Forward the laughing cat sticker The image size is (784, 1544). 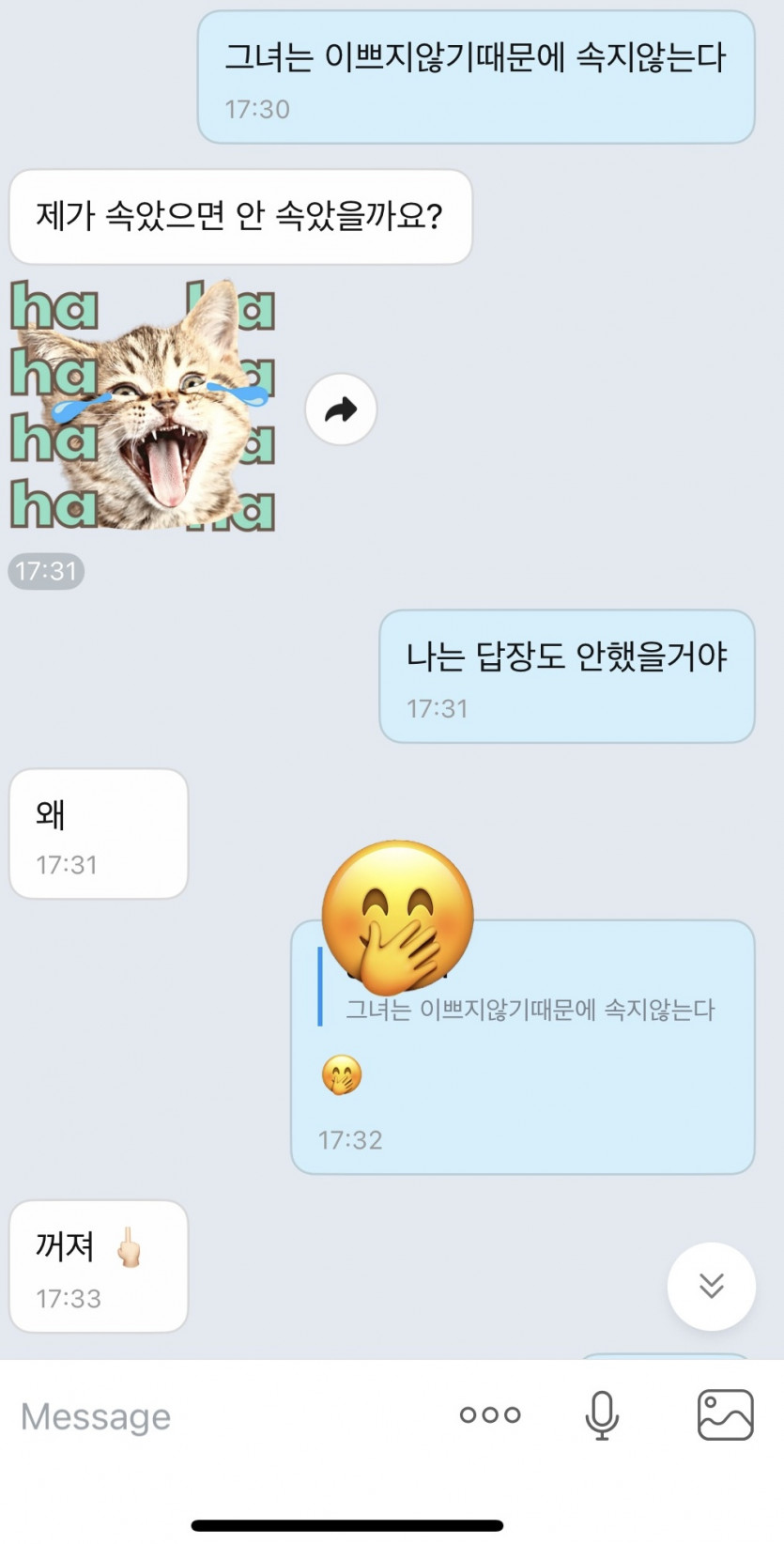click(341, 409)
